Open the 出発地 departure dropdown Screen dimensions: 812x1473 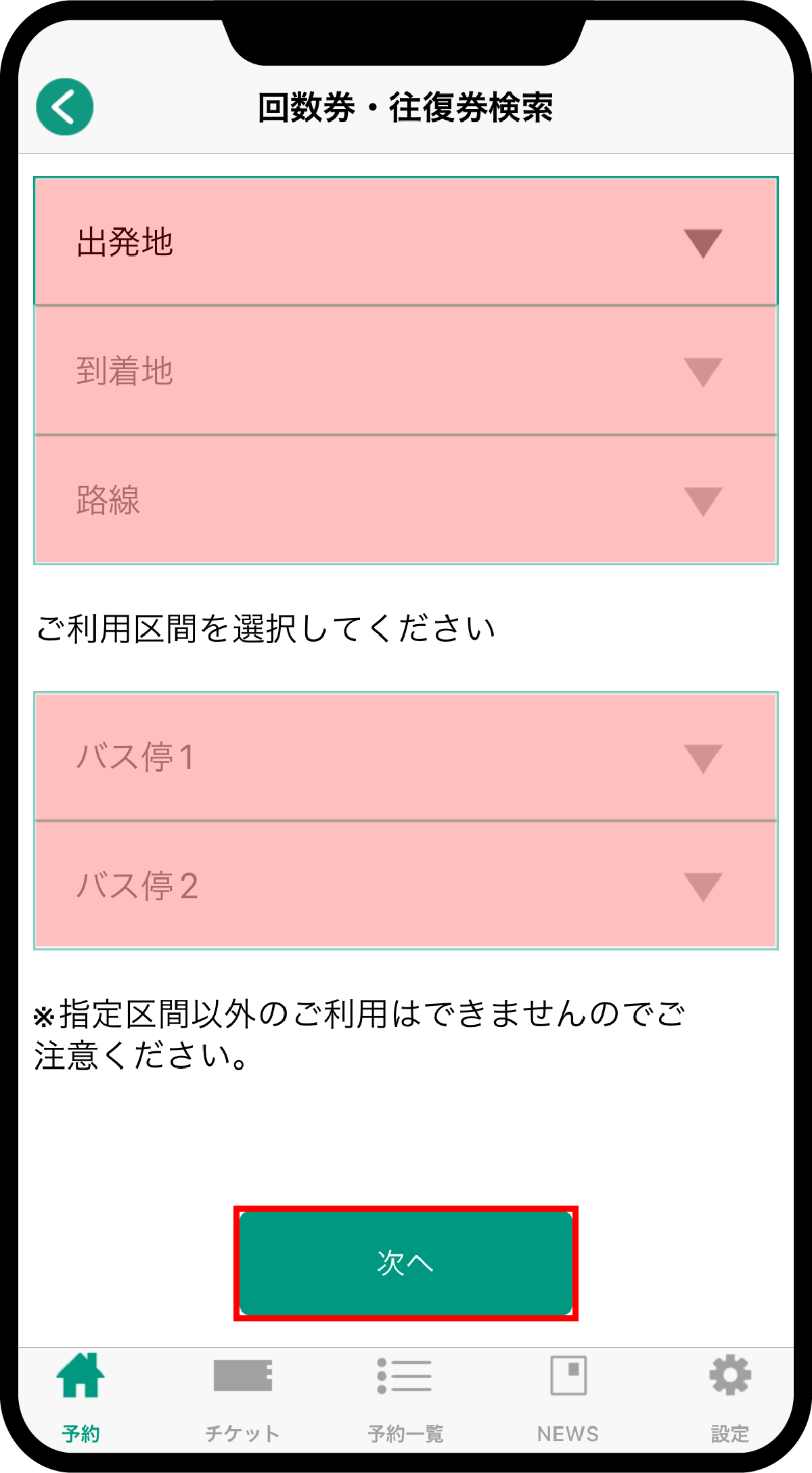point(406,242)
